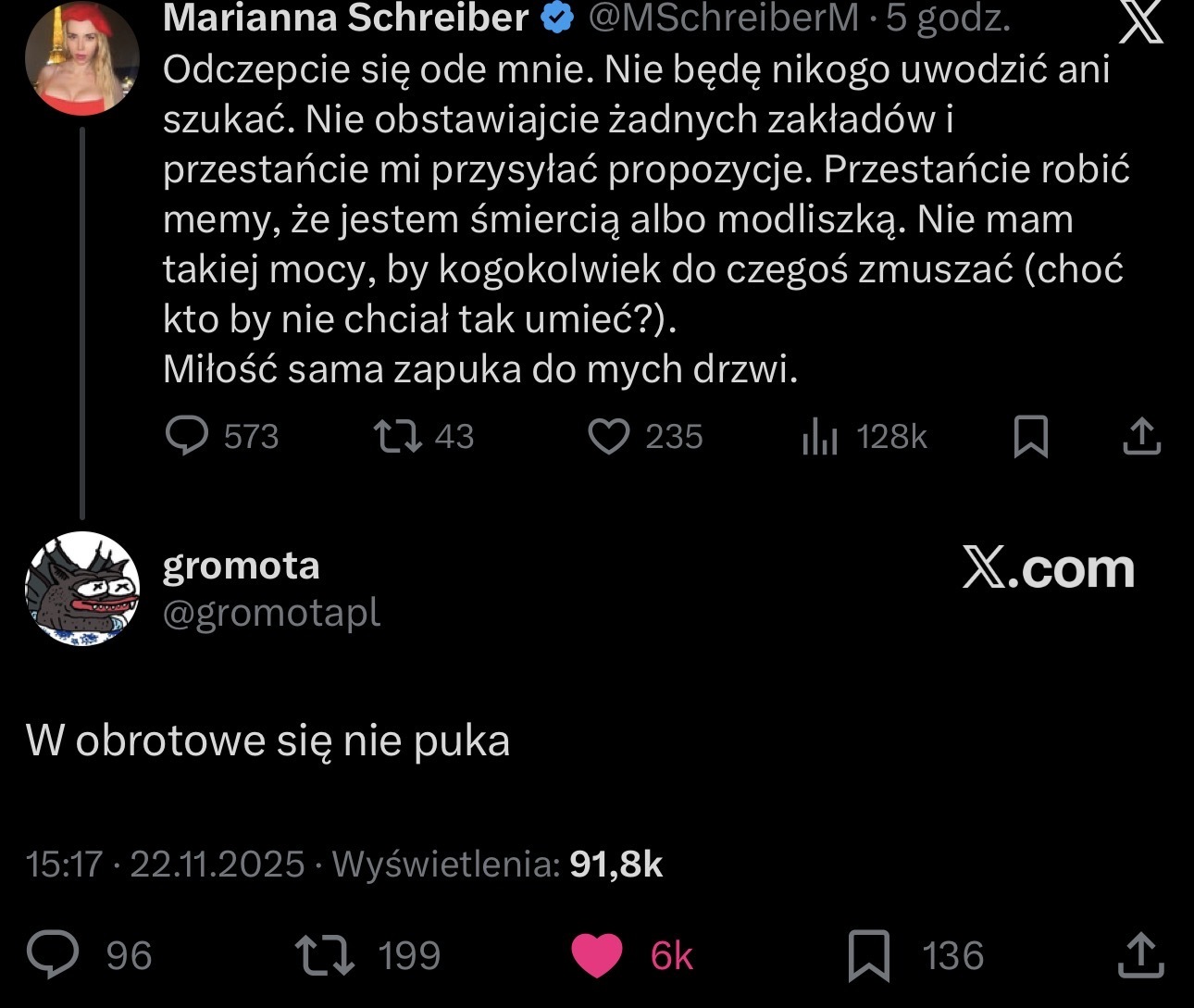Like Marianna Schreiber's post
This screenshot has height=1008, width=1194.
pos(609,436)
